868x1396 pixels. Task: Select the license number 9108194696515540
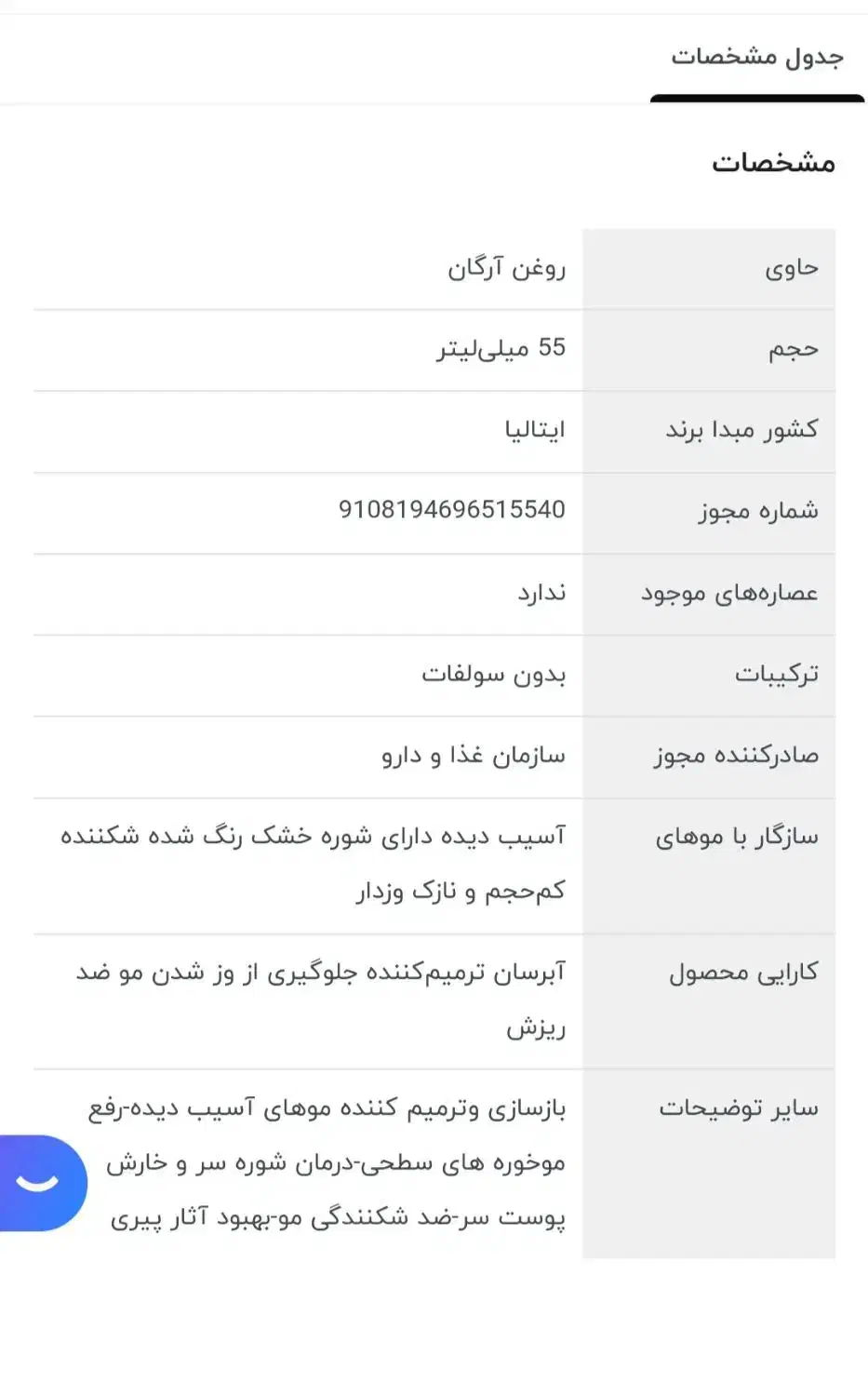(452, 510)
